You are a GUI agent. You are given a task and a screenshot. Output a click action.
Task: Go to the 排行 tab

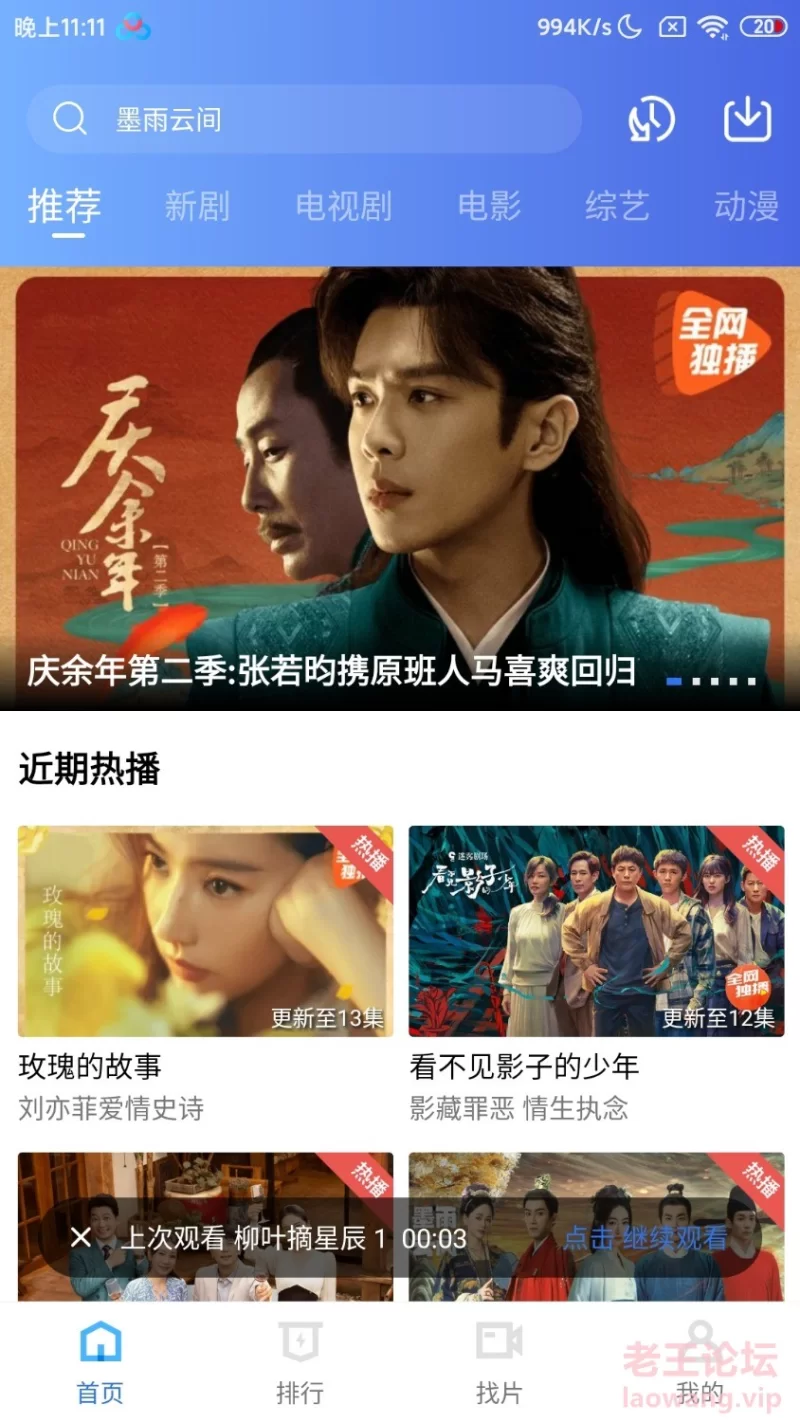point(300,1362)
